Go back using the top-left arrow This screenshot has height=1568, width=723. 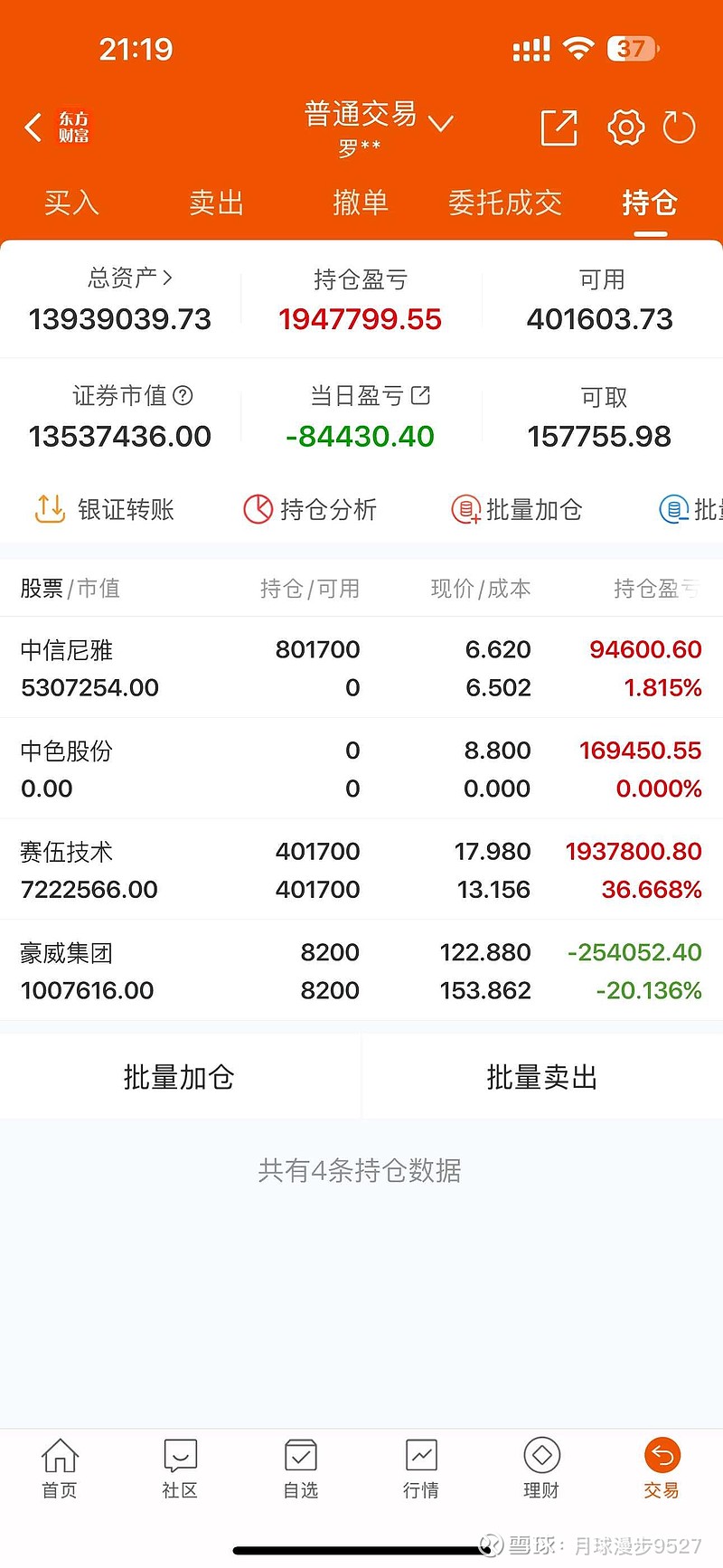[x=33, y=128]
